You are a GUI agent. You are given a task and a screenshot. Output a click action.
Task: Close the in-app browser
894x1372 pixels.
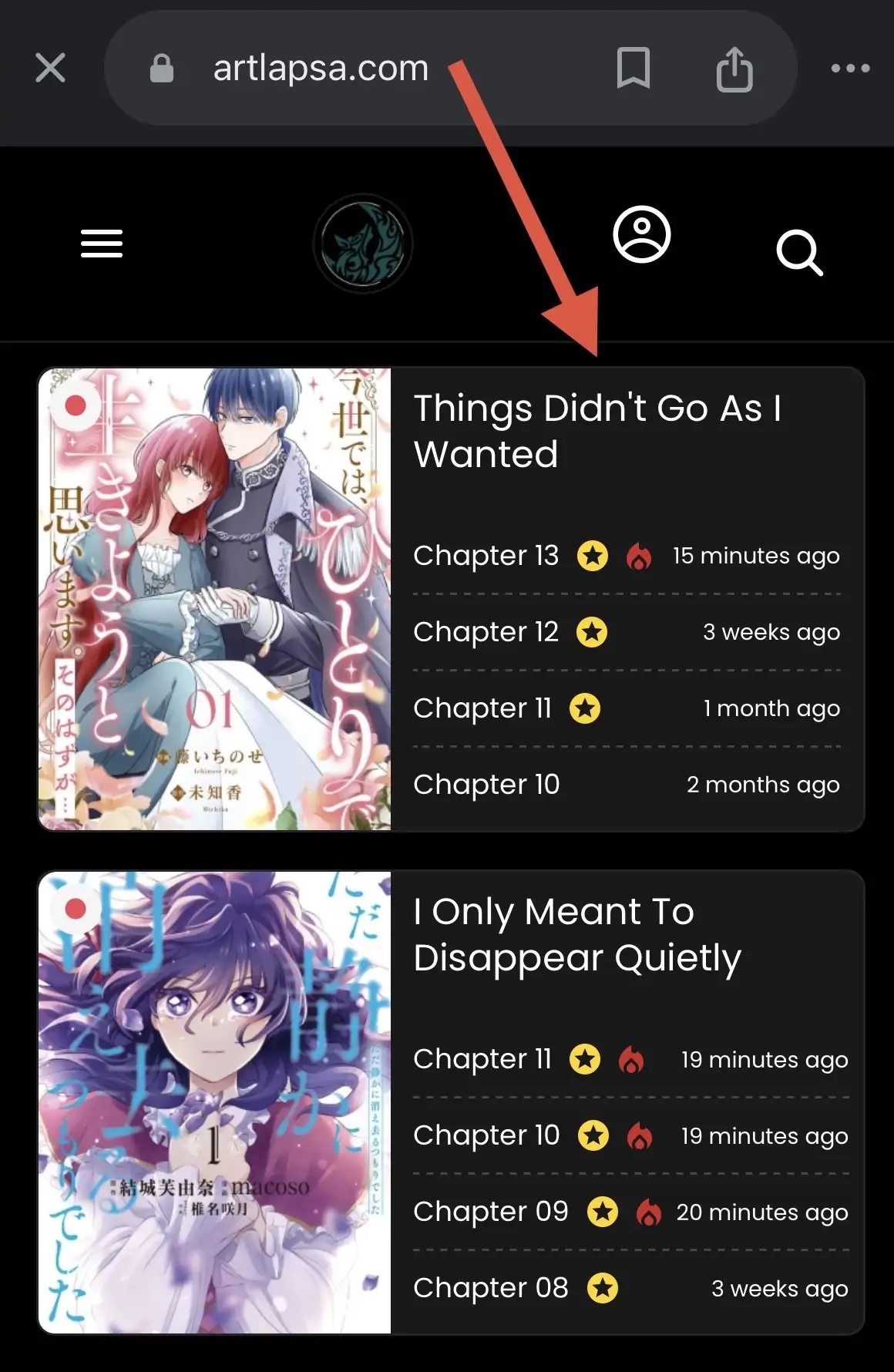(x=50, y=68)
